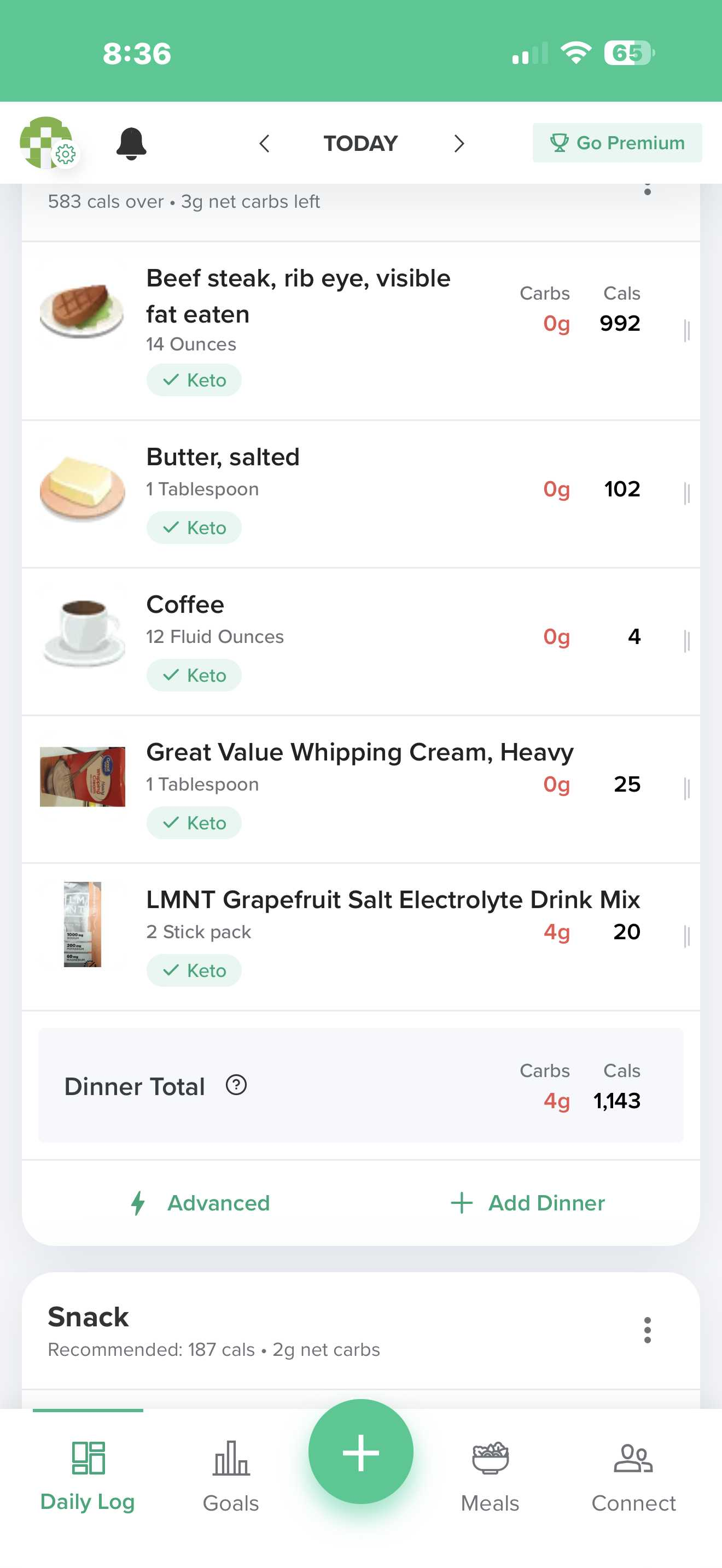Open Advanced dinner options
Screen dimensions: 722x1568
201,1203
